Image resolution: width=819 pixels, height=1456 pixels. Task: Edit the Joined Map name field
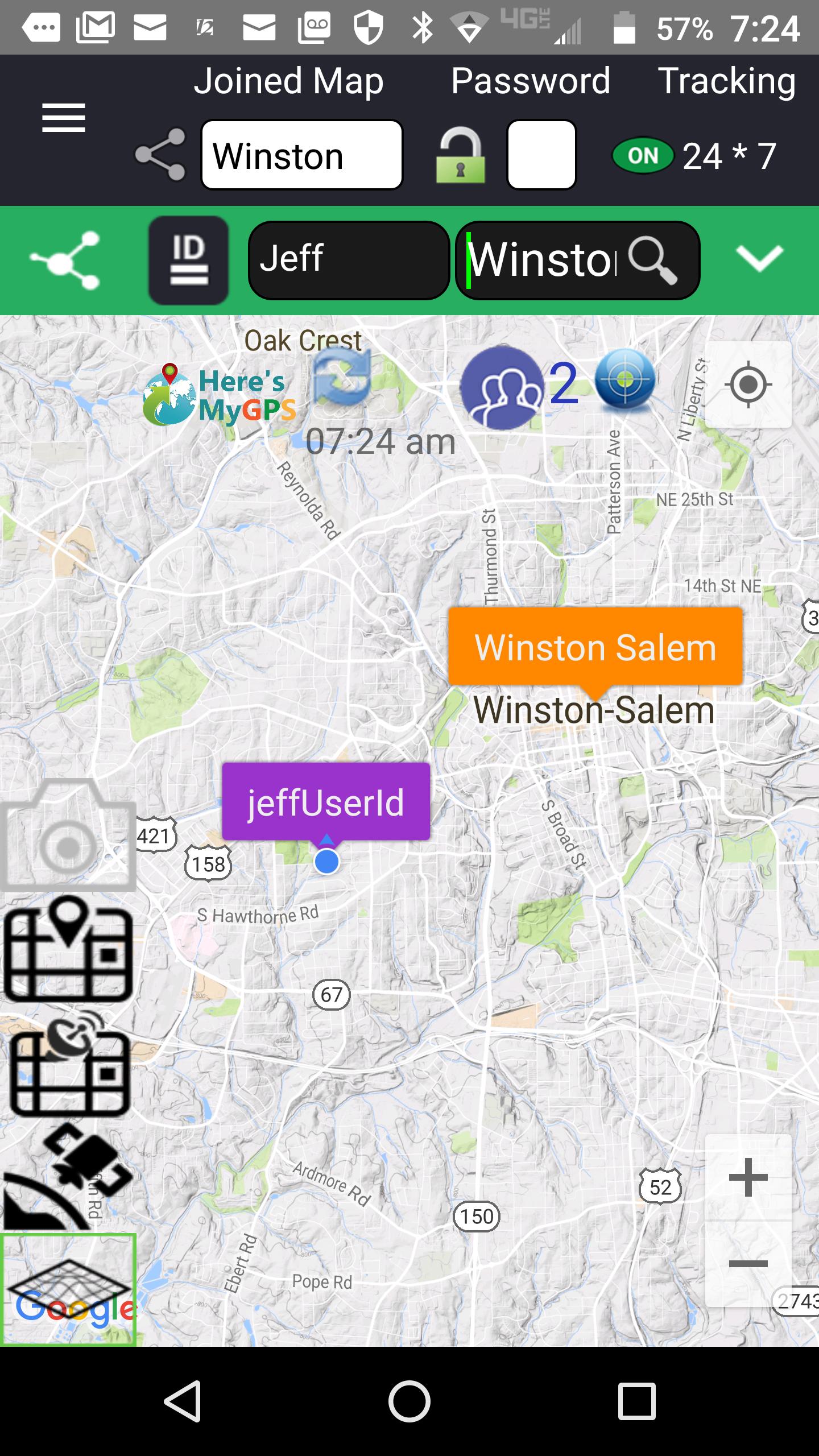coord(301,155)
